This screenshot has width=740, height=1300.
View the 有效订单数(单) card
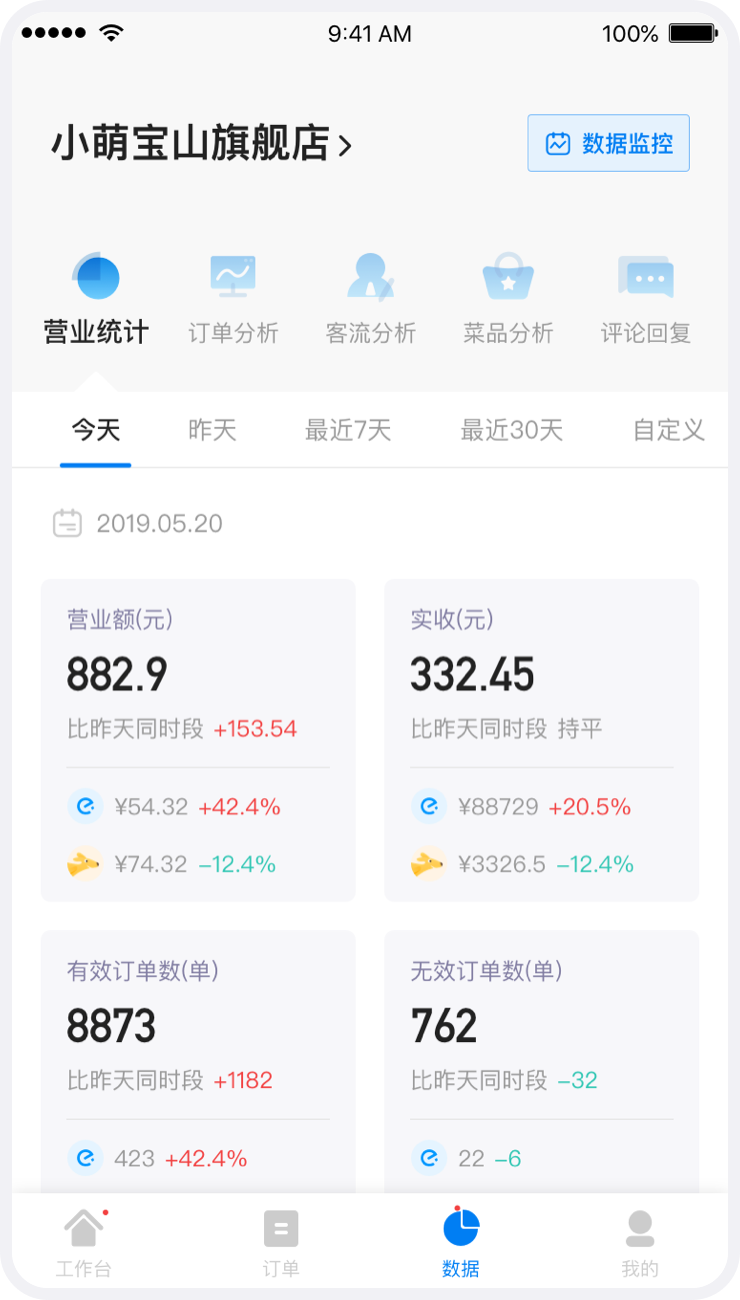point(198,1060)
